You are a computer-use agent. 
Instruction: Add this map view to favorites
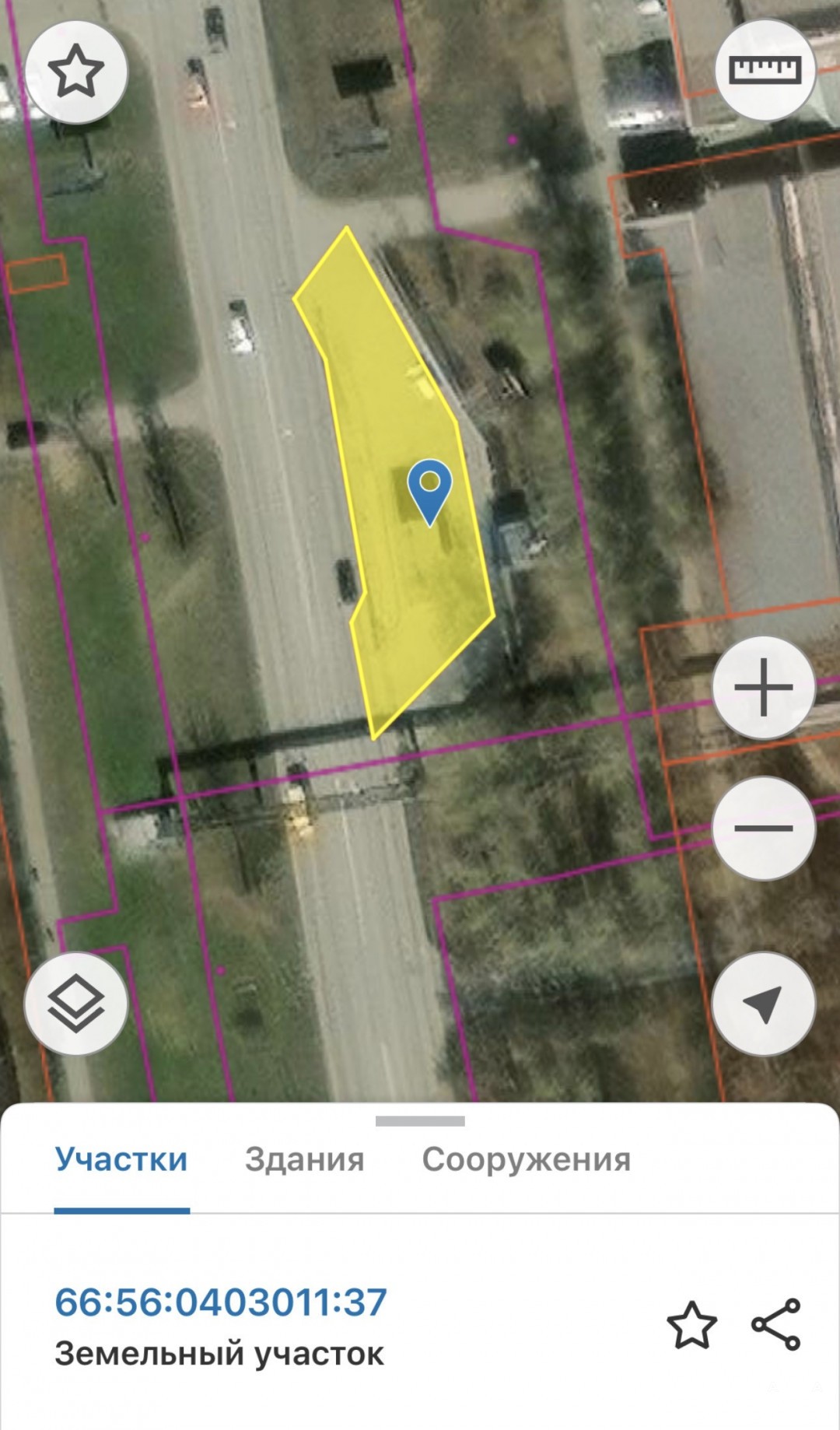point(76,72)
